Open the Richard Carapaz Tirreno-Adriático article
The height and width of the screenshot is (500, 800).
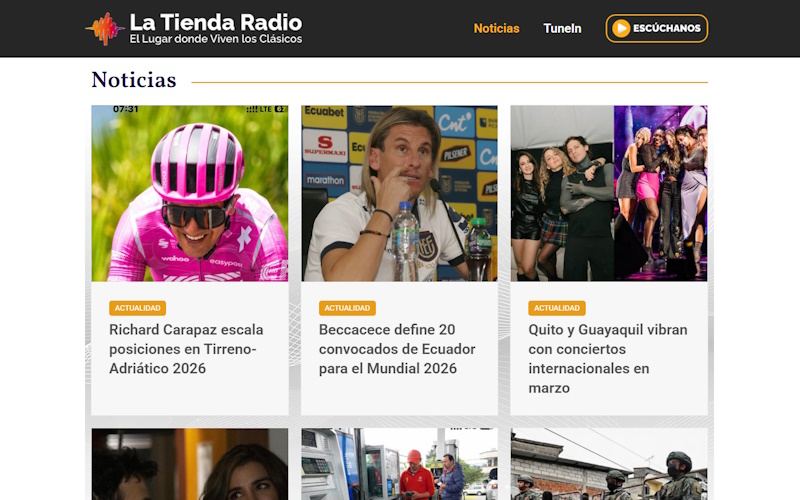coord(186,349)
